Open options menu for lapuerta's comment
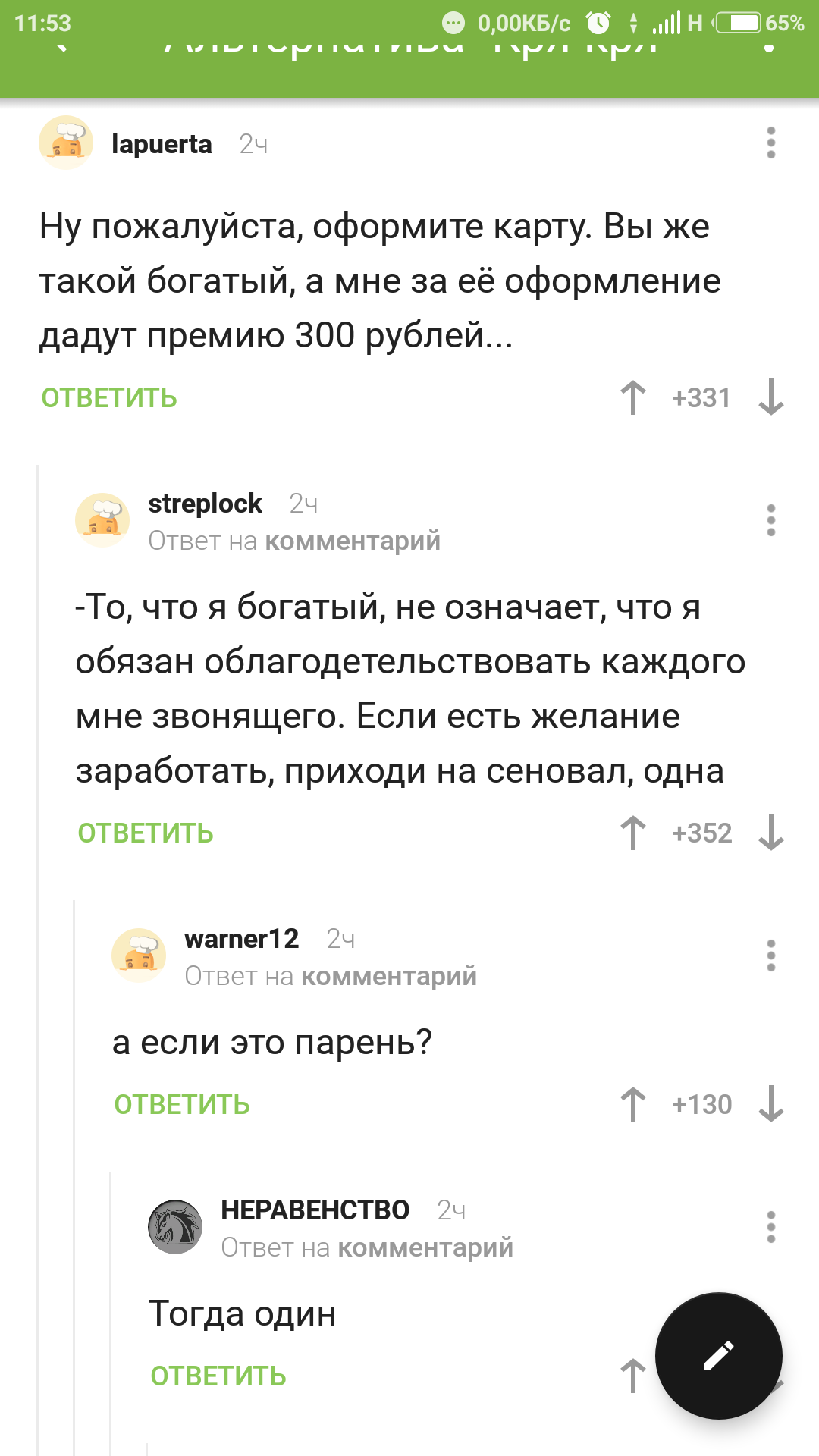Image resolution: width=819 pixels, height=1456 pixels. [x=771, y=143]
